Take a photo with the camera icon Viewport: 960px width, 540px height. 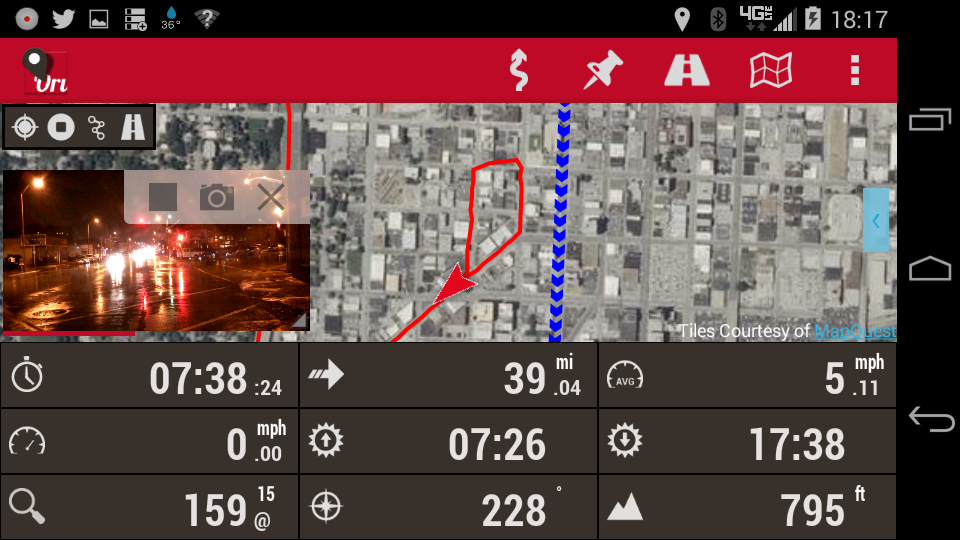click(x=216, y=197)
